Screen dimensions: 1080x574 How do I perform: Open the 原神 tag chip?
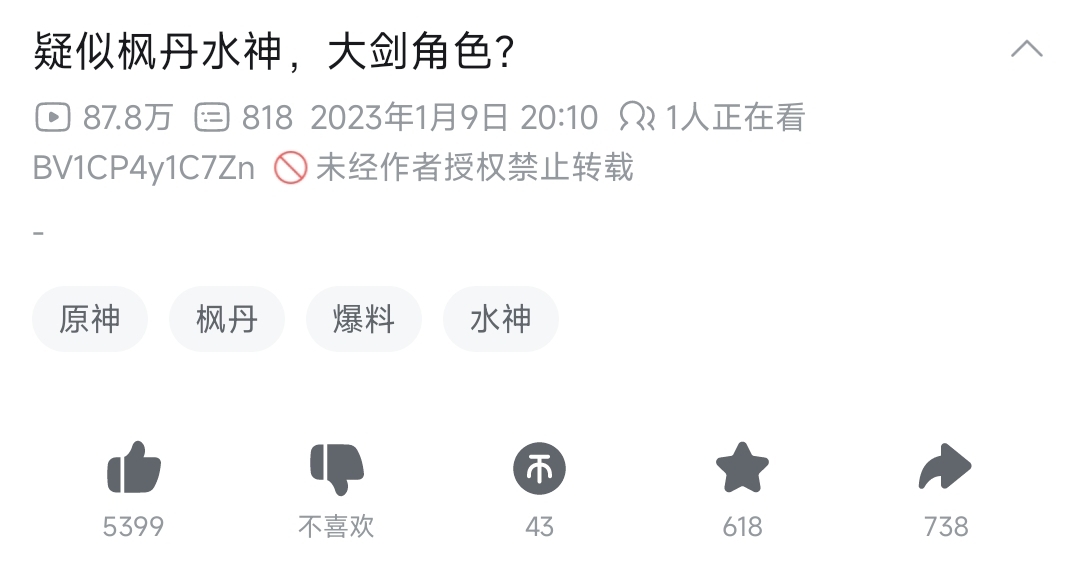click(90, 320)
